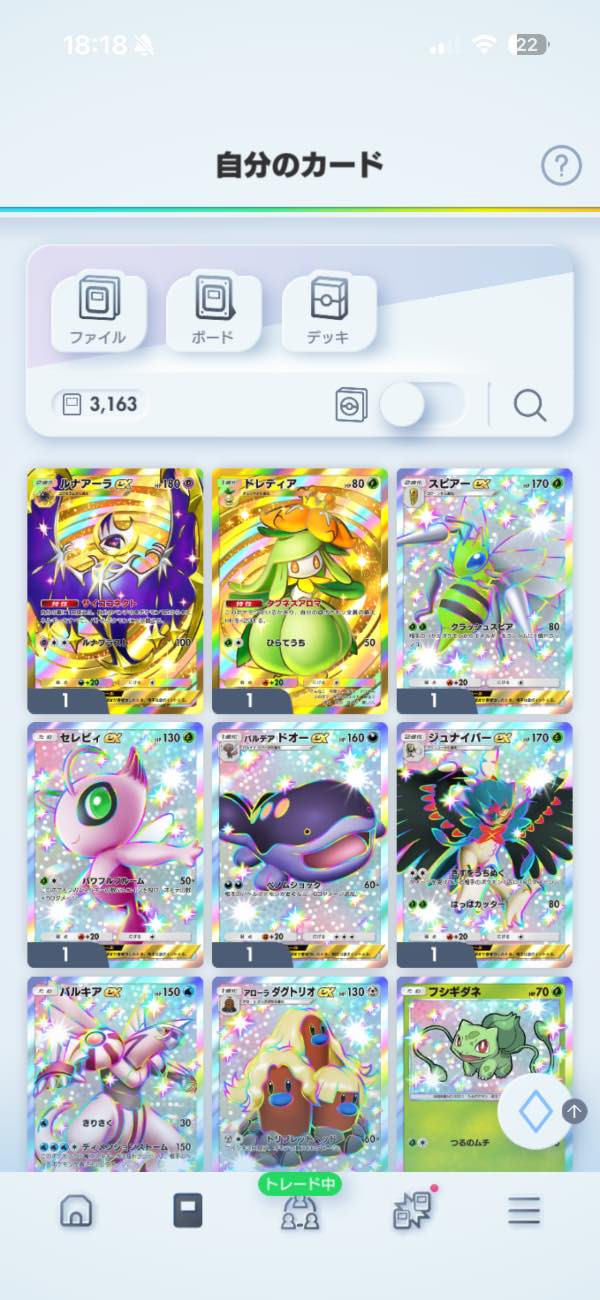Open the ボード display board section
The image size is (600, 1300).
click(213, 310)
